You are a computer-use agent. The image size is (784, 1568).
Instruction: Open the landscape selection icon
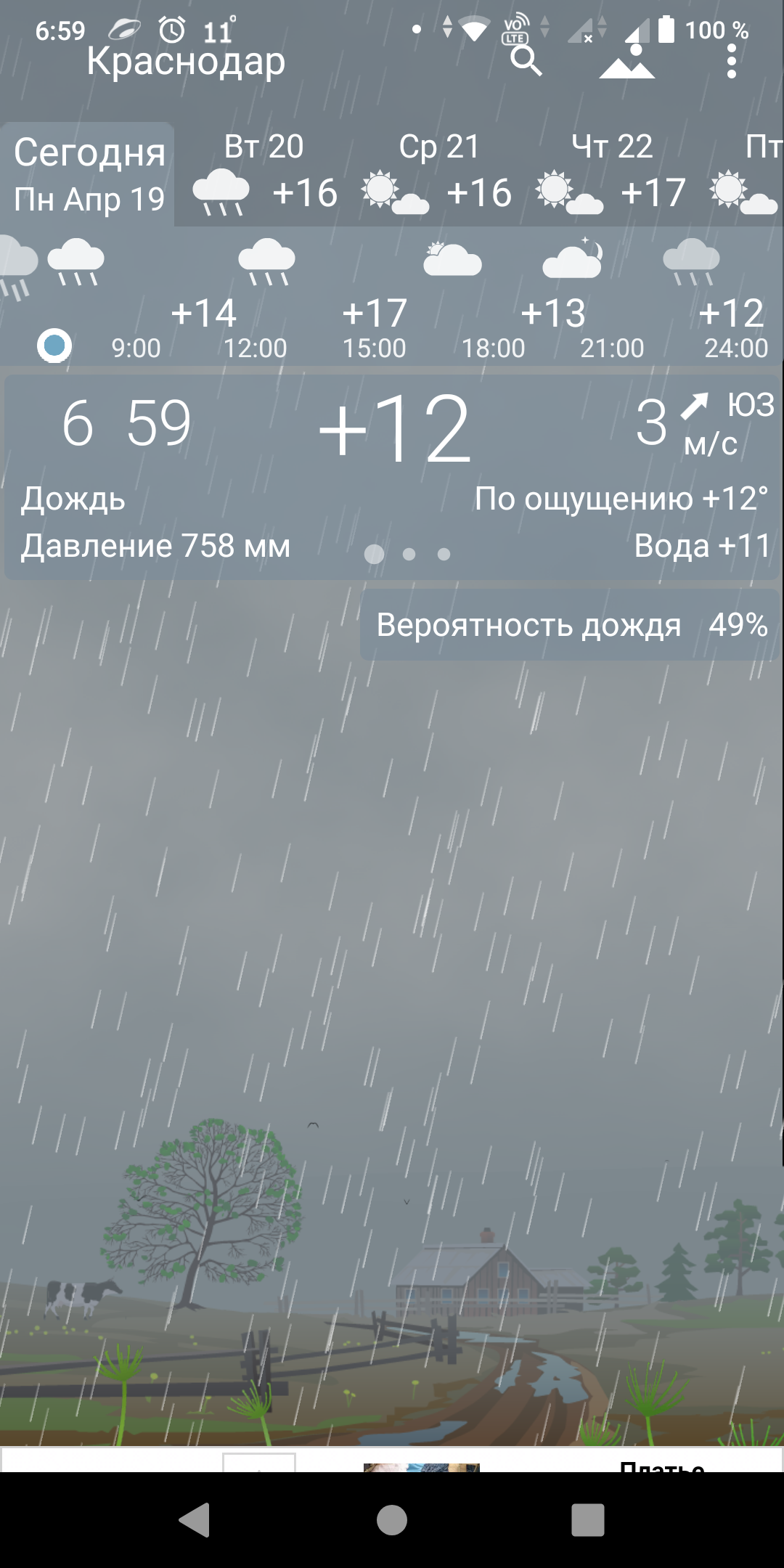tap(628, 62)
